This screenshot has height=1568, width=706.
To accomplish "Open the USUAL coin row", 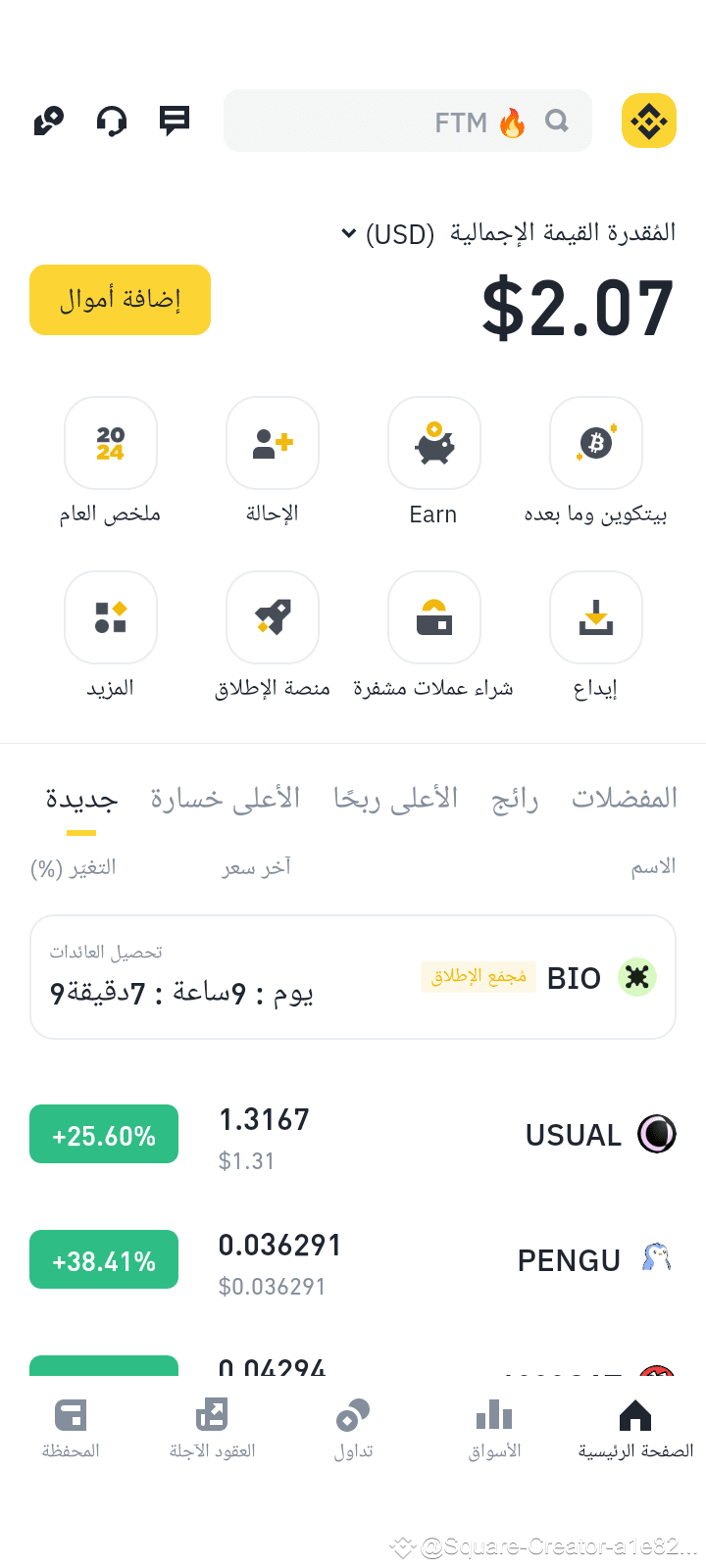I will (353, 1135).
